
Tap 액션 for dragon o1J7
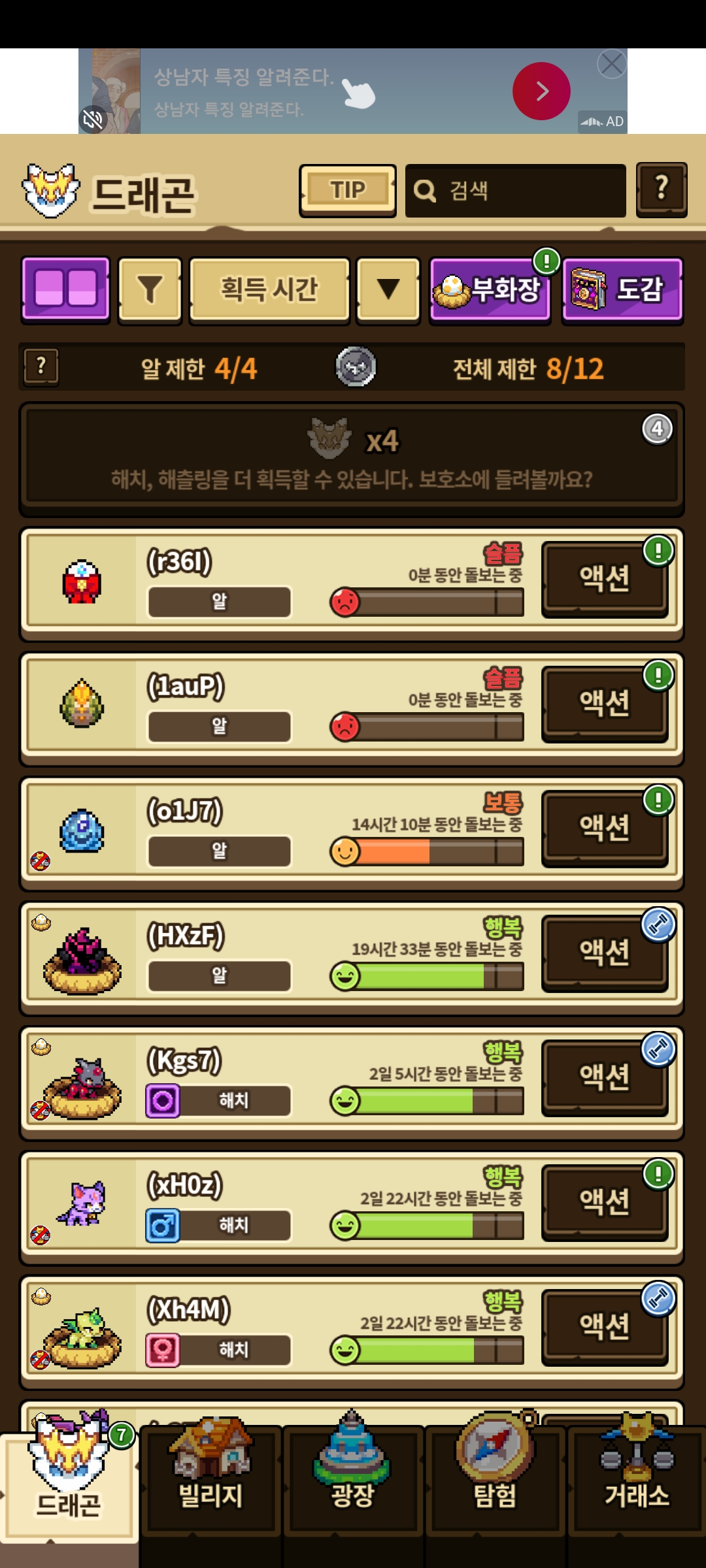click(605, 828)
